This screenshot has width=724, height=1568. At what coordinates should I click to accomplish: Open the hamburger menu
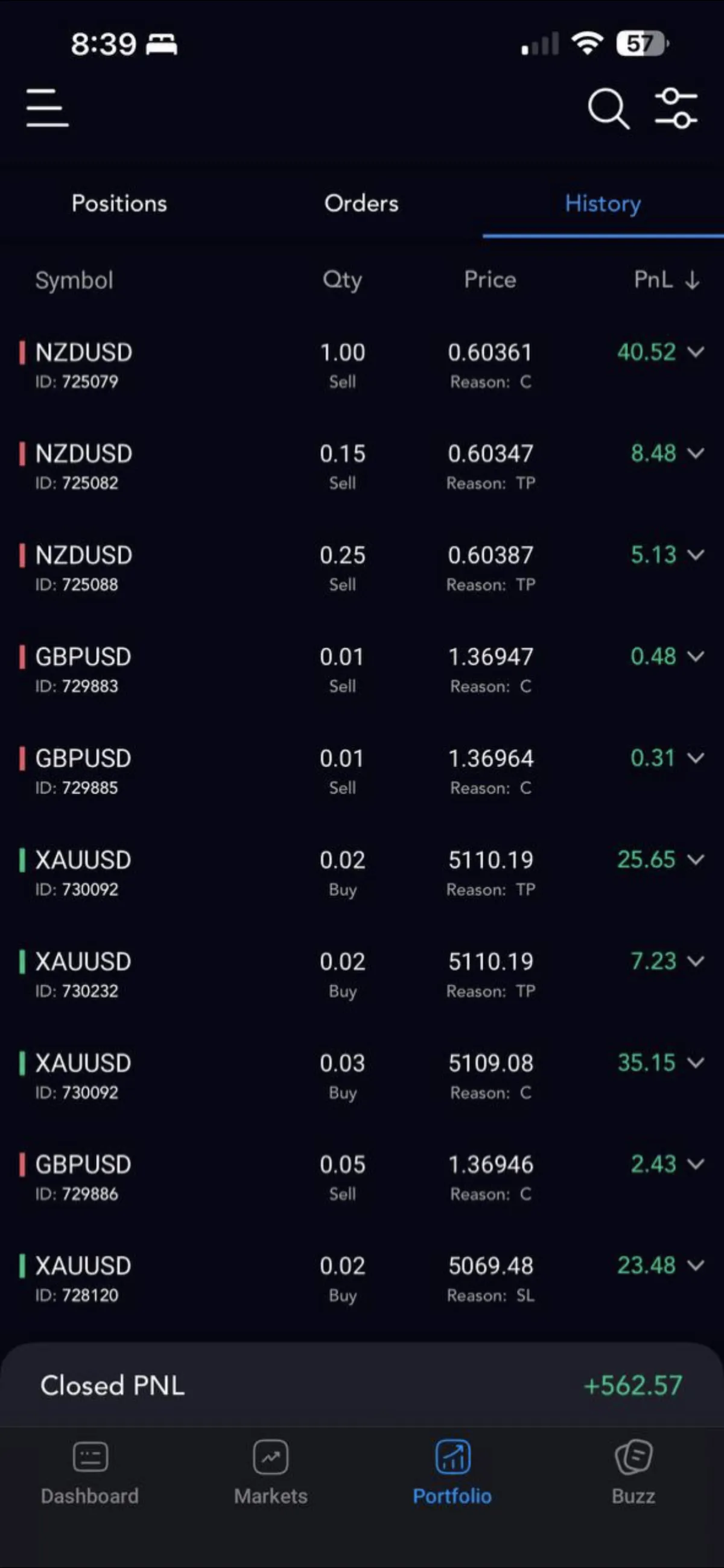48,108
